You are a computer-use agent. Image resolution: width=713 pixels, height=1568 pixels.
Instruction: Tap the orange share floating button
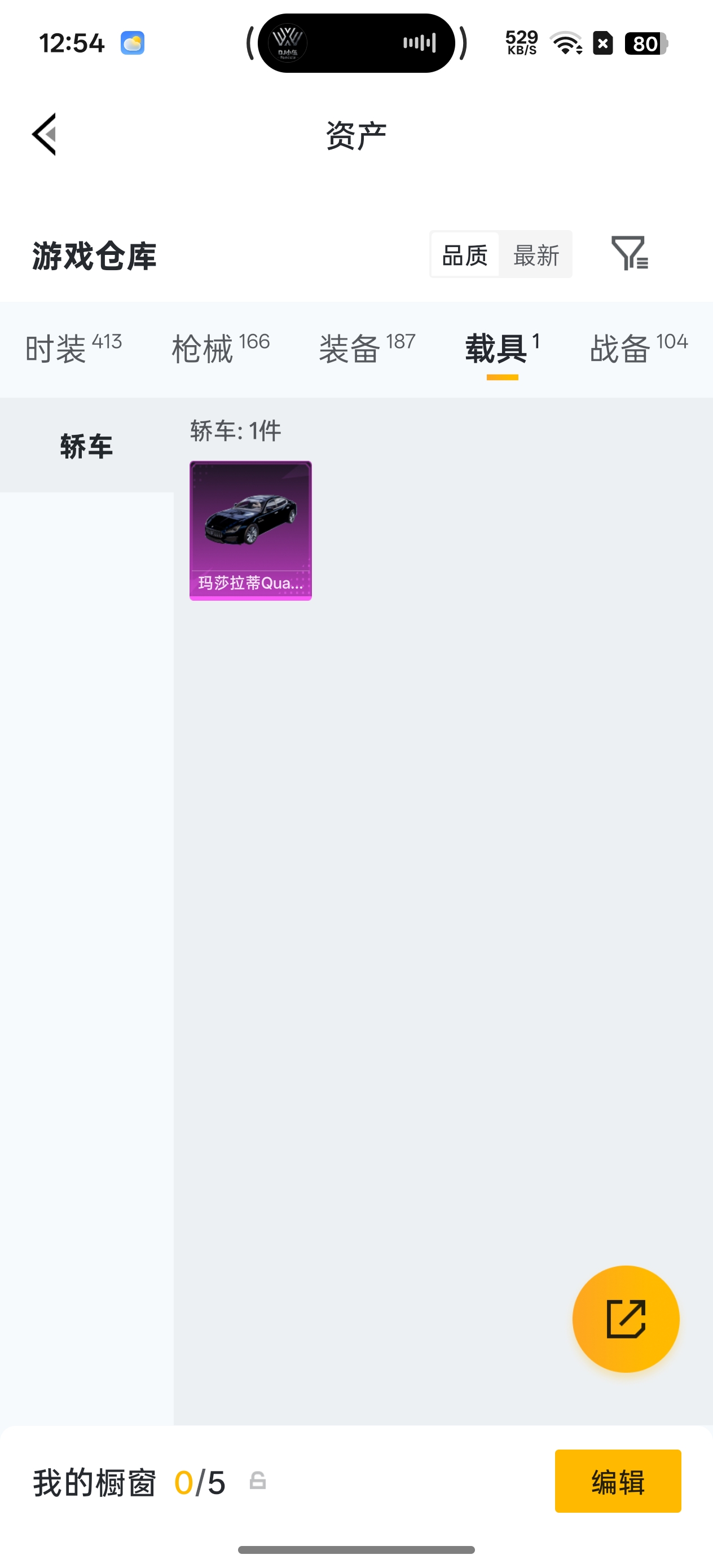click(626, 1319)
